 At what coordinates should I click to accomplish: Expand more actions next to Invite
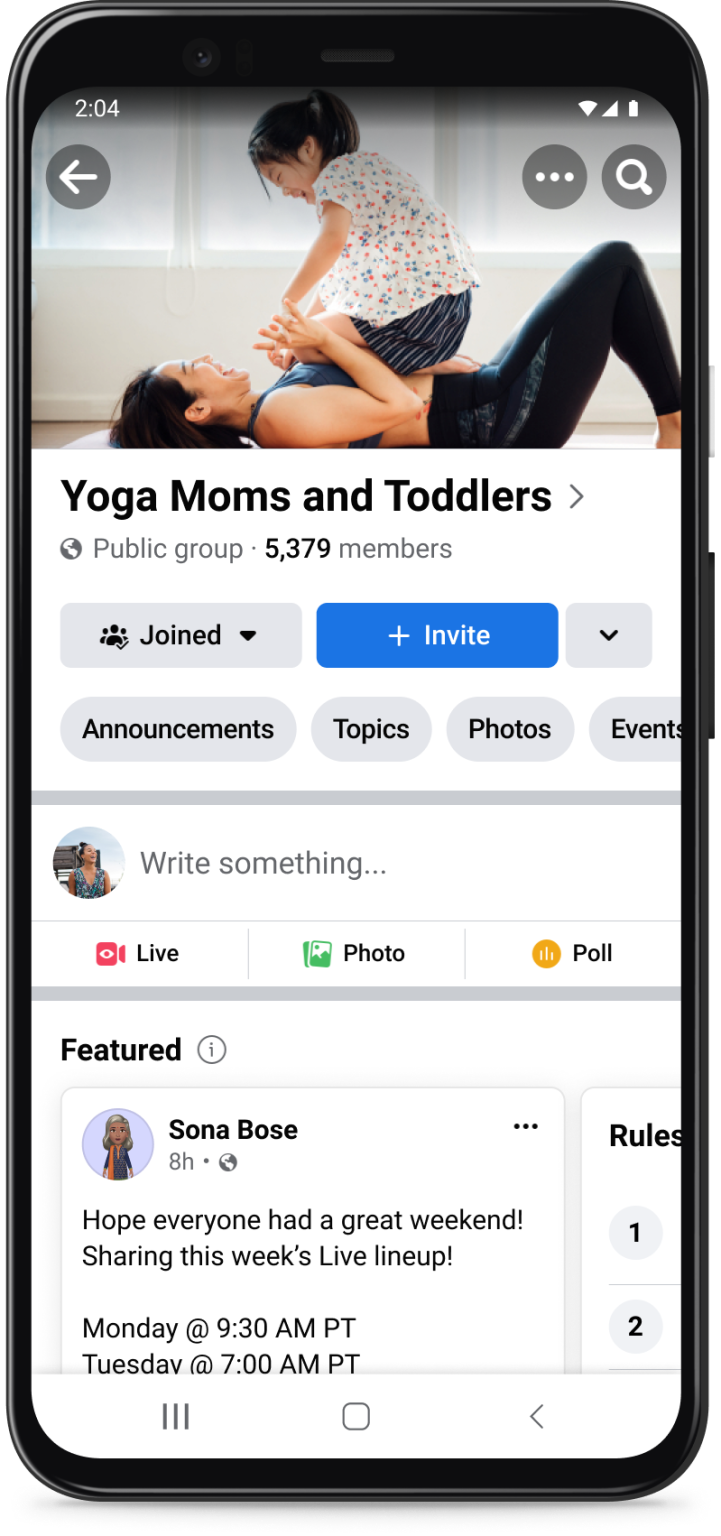point(608,635)
